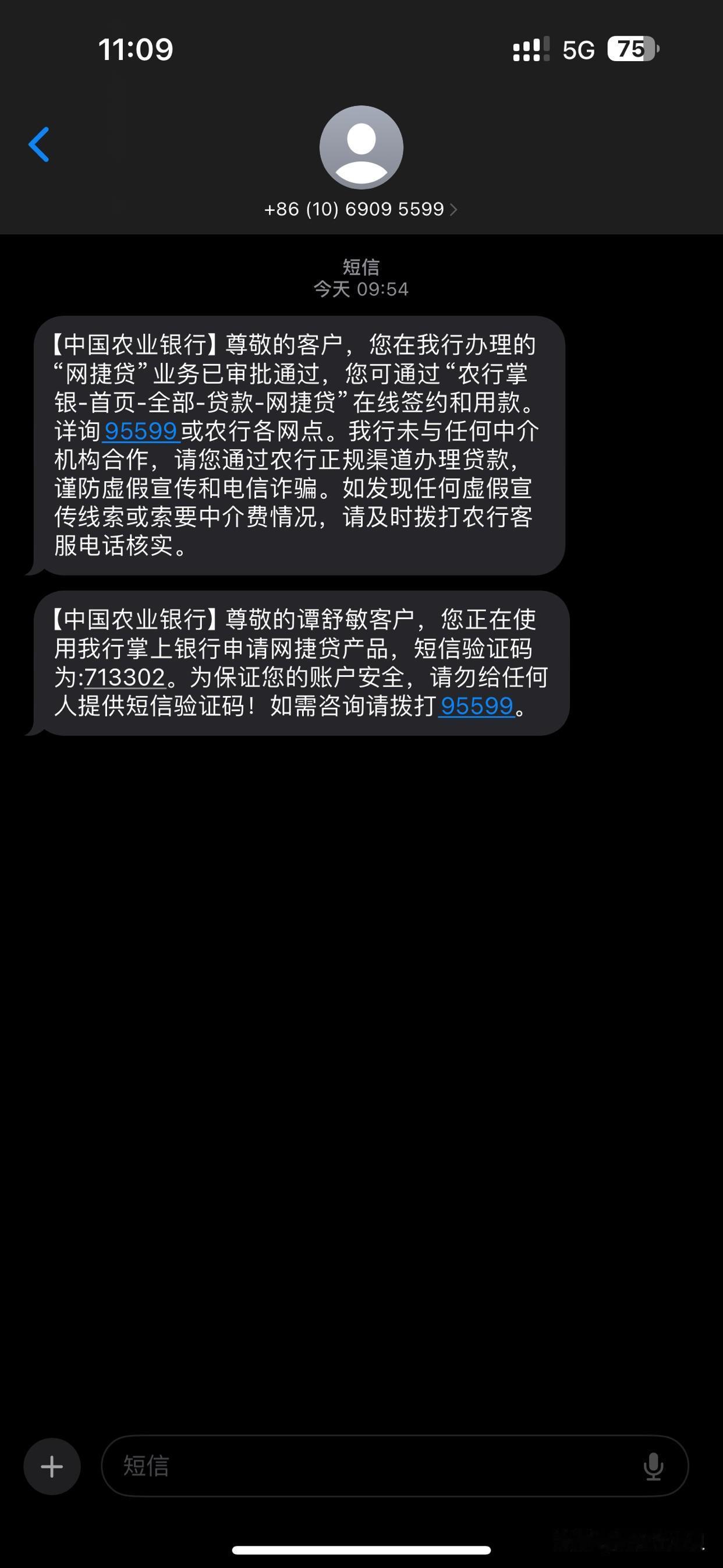Tap the home indicator bar at bottom

361,1549
